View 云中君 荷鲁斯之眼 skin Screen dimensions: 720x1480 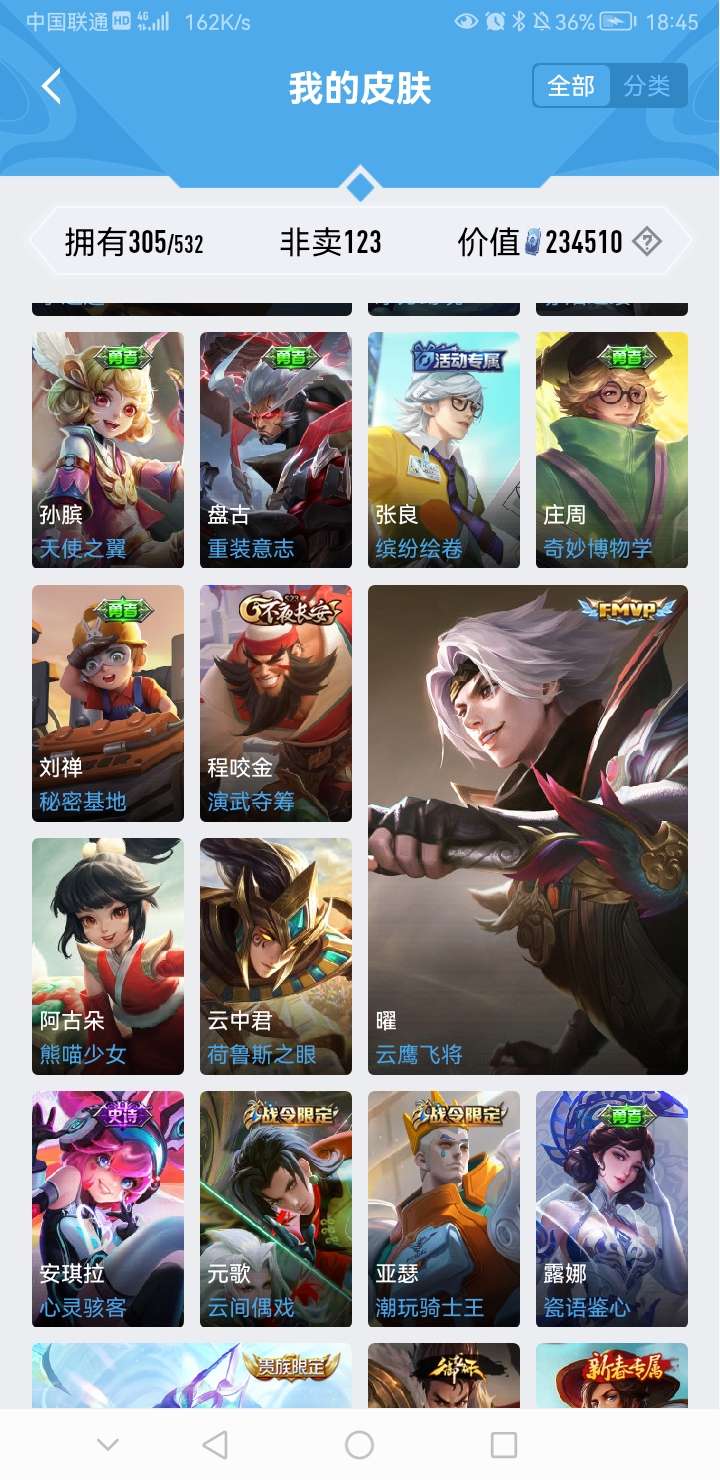tap(276, 956)
